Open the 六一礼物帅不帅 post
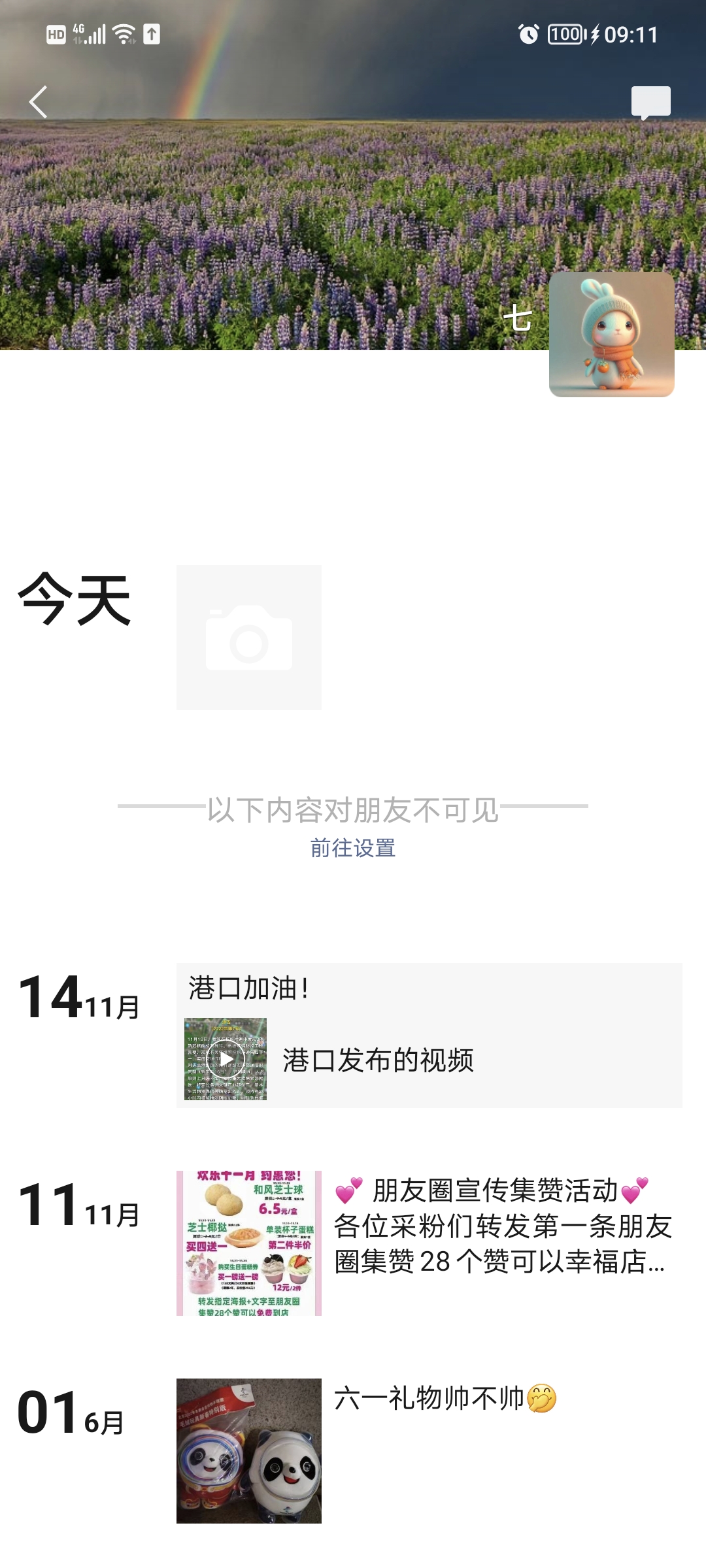This screenshot has width=706, height=1568. tap(445, 1399)
